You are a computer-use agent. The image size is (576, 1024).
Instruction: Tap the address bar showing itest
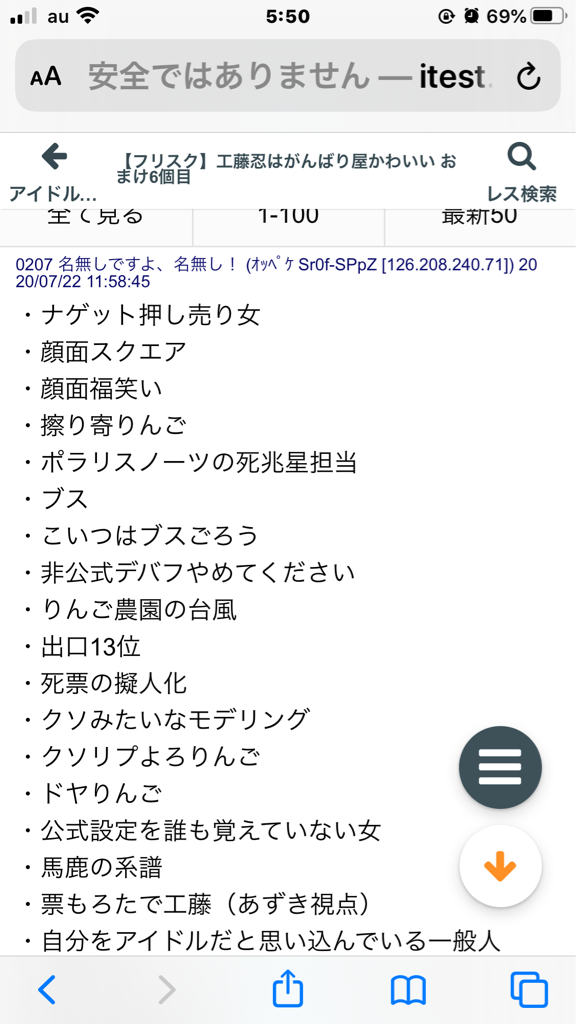pos(288,76)
